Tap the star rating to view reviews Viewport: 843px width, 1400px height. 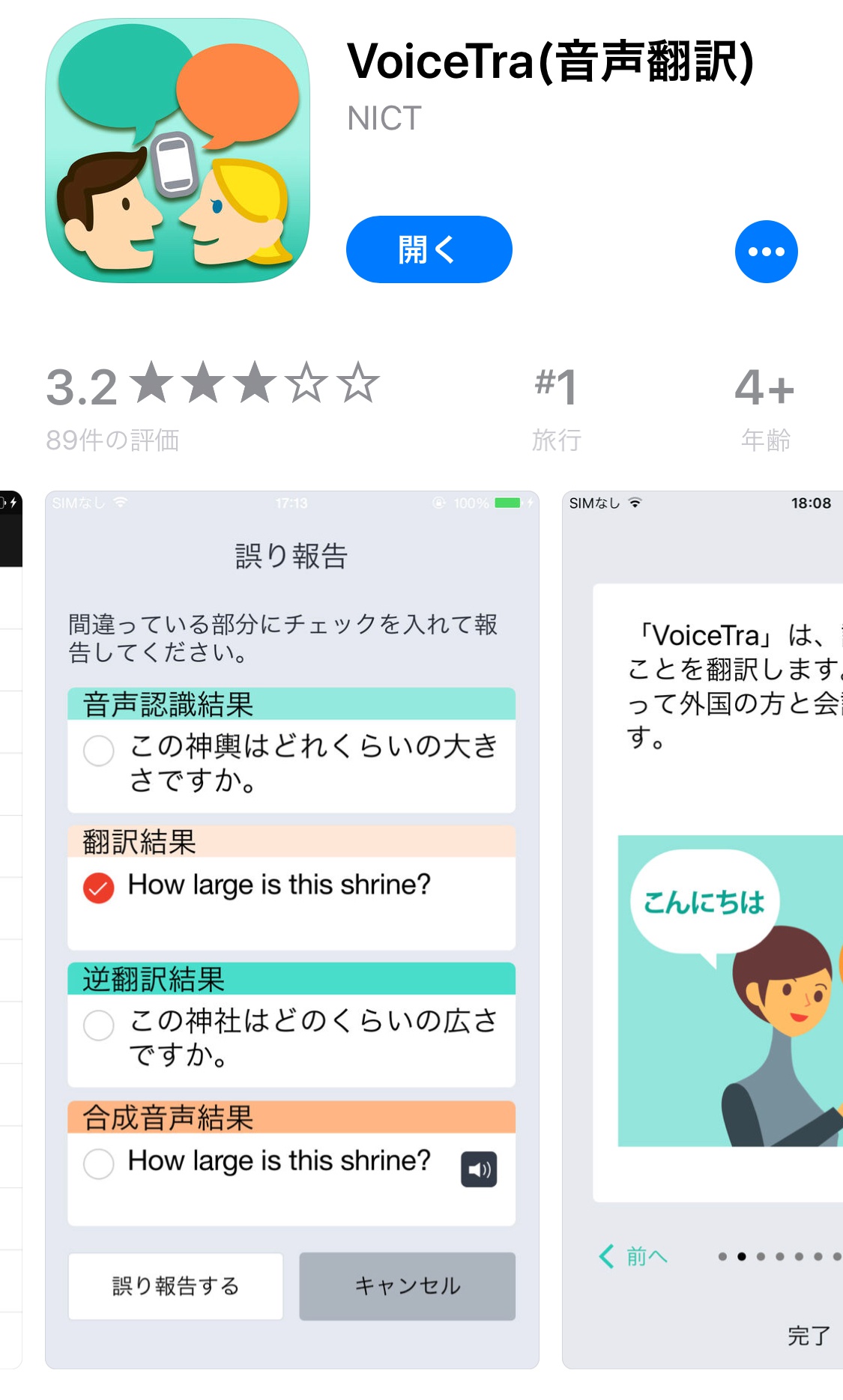[255, 384]
